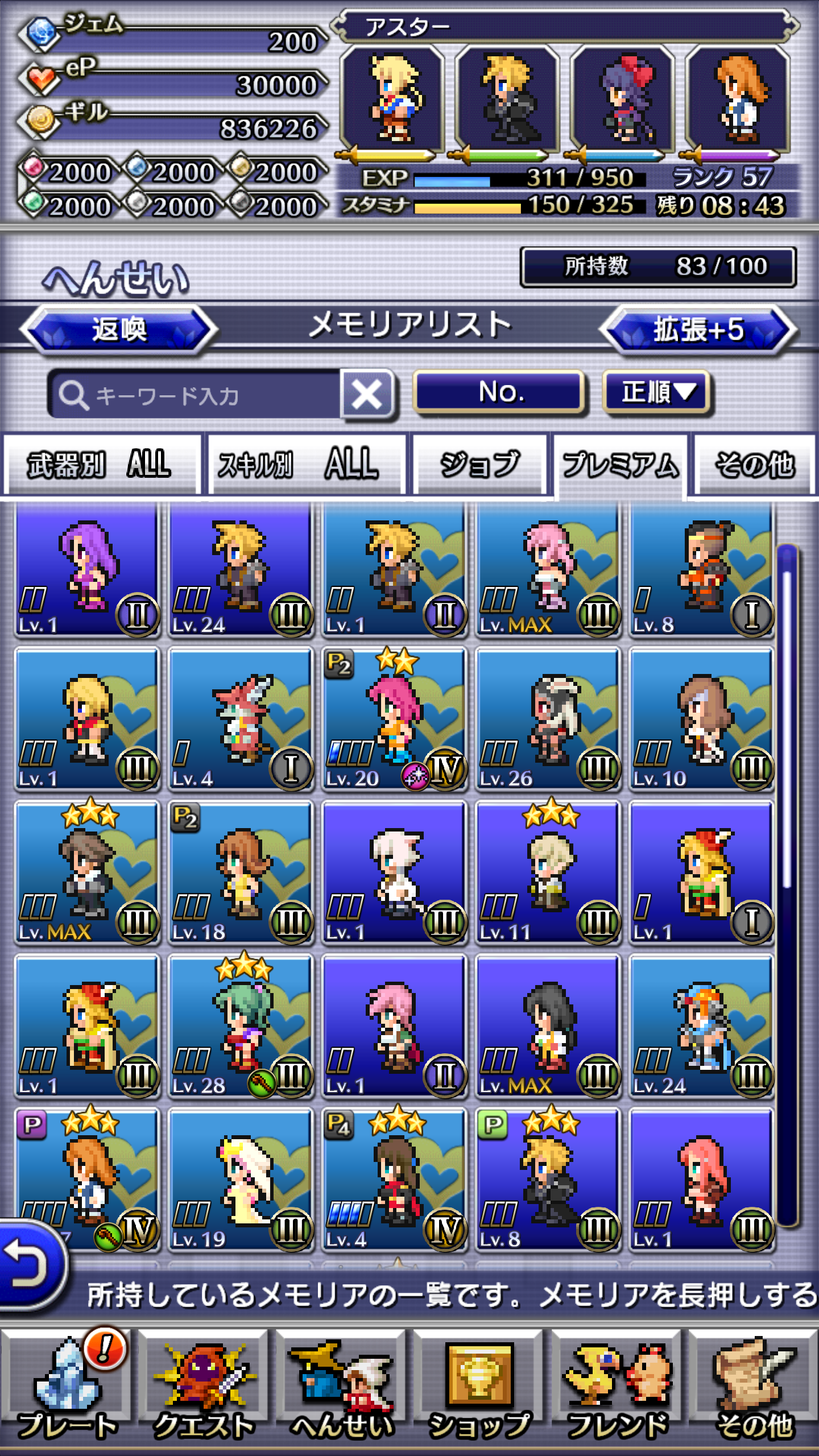Open the 正順 sort order dropdown
Screen dimensions: 819x1456
point(657,392)
